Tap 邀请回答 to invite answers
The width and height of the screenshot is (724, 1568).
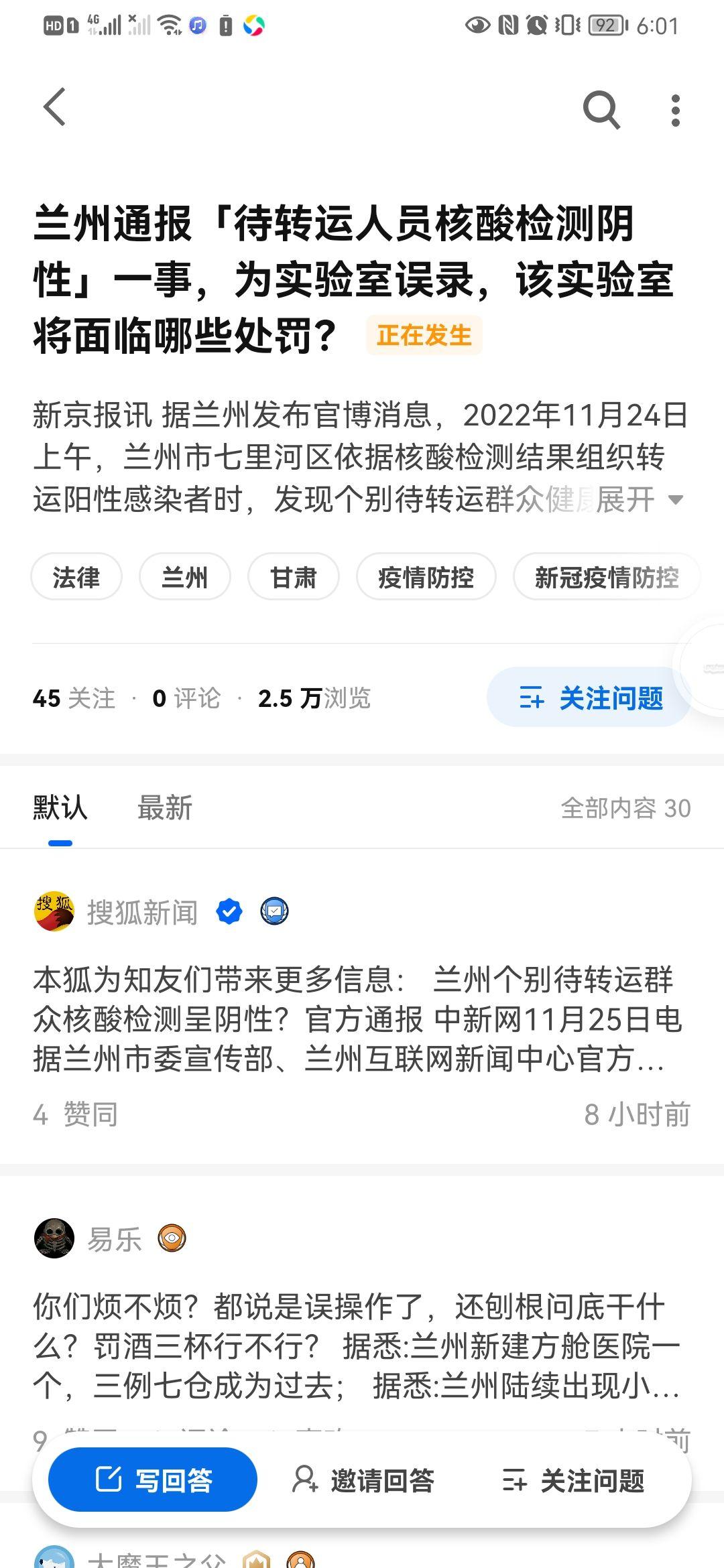click(363, 1480)
